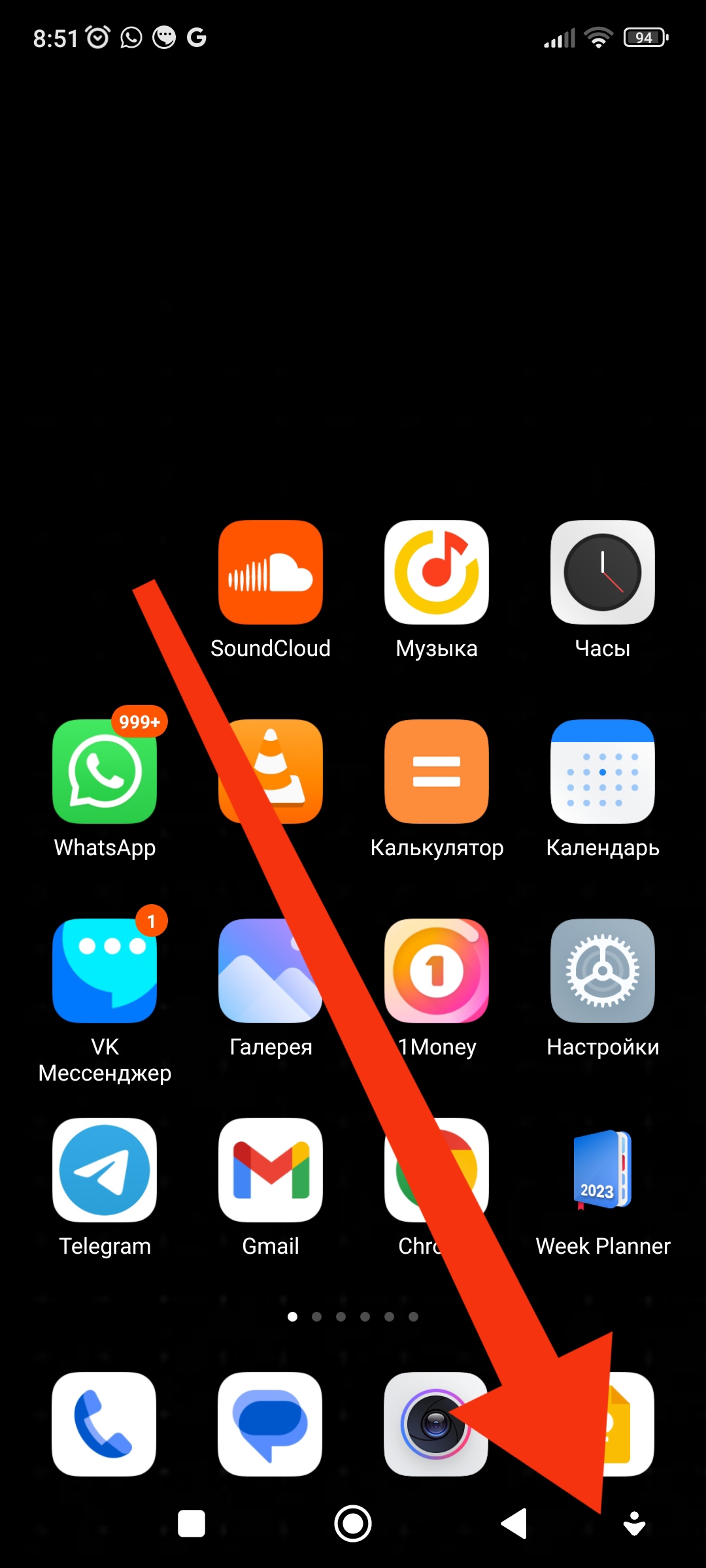Viewport: 706px width, 1568px height.
Task: Open Telegram messenger
Action: (x=105, y=1170)
